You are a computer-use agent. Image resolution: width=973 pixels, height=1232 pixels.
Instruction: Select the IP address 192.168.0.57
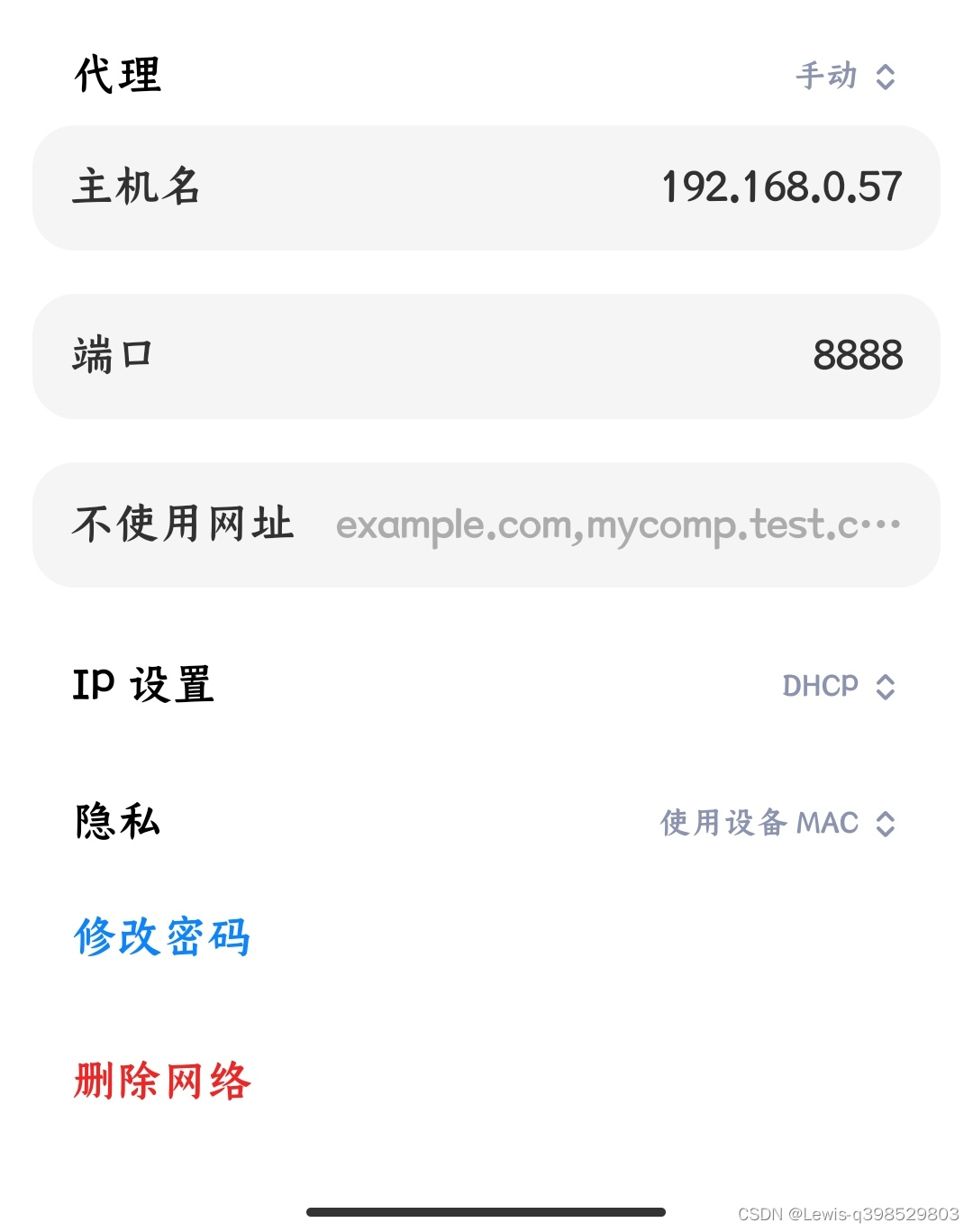point(782,187)
